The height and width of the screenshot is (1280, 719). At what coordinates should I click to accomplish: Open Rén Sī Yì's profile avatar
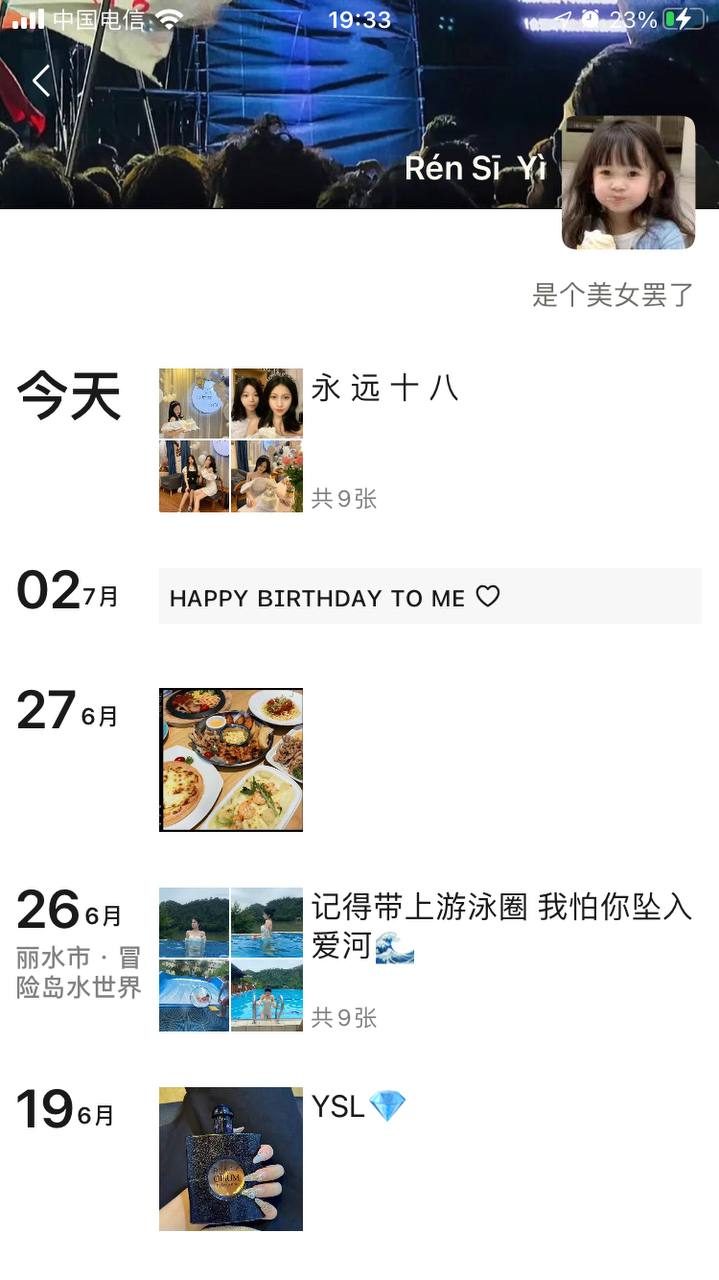628,182
